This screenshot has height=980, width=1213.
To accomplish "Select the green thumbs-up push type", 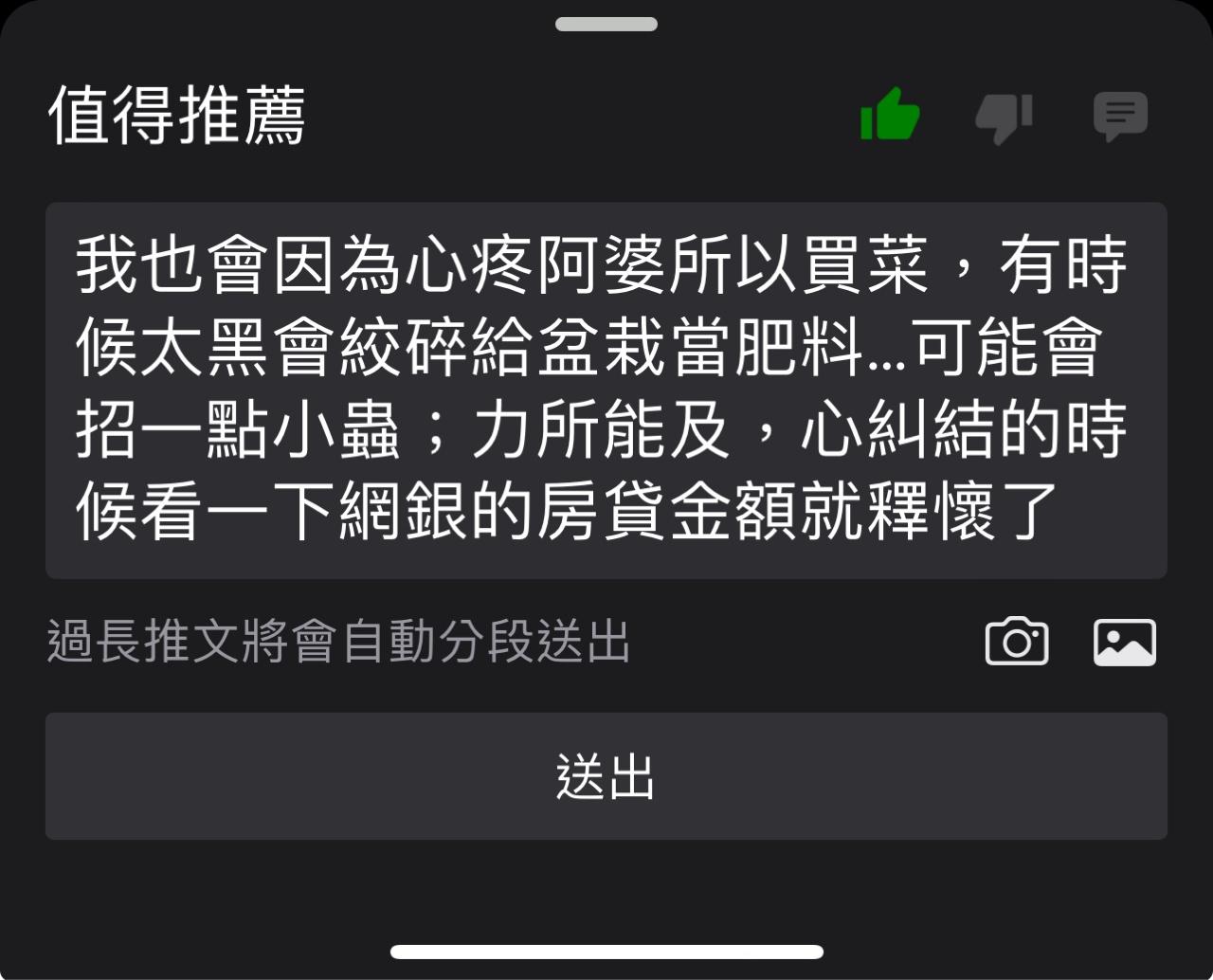I will click(x=889, y=116).
